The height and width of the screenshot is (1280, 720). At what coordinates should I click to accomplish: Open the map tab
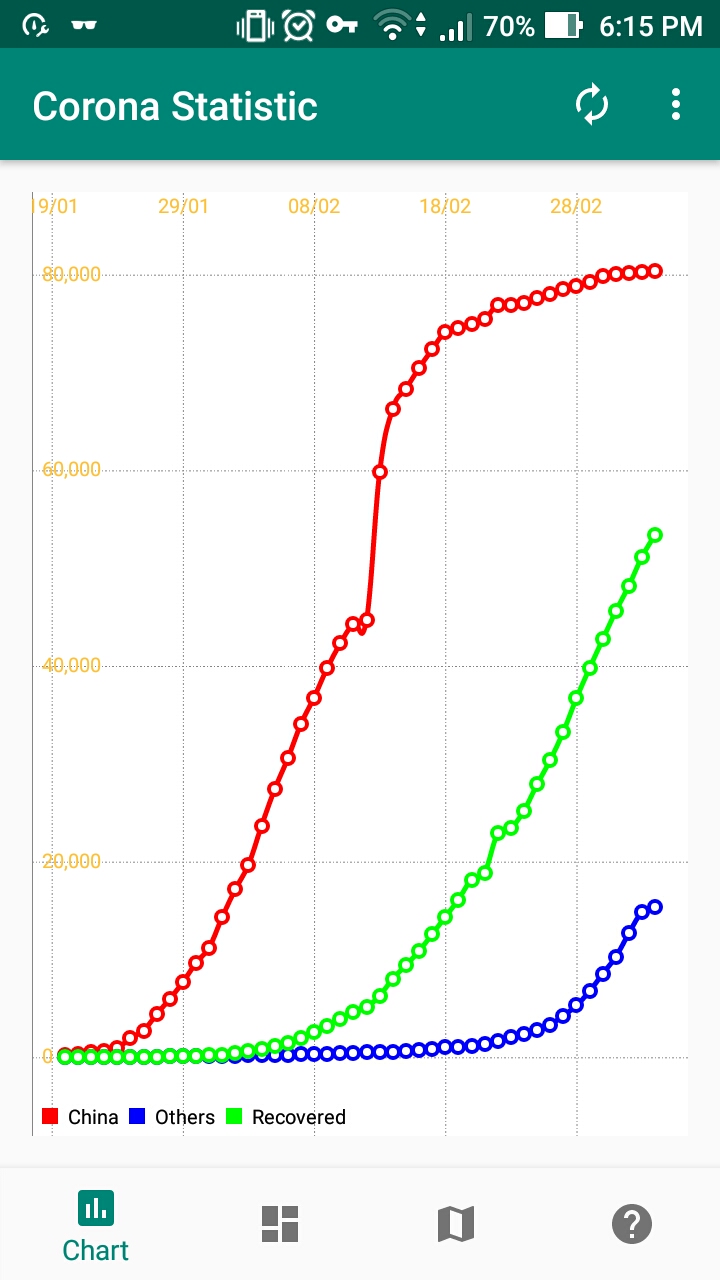456,1223
